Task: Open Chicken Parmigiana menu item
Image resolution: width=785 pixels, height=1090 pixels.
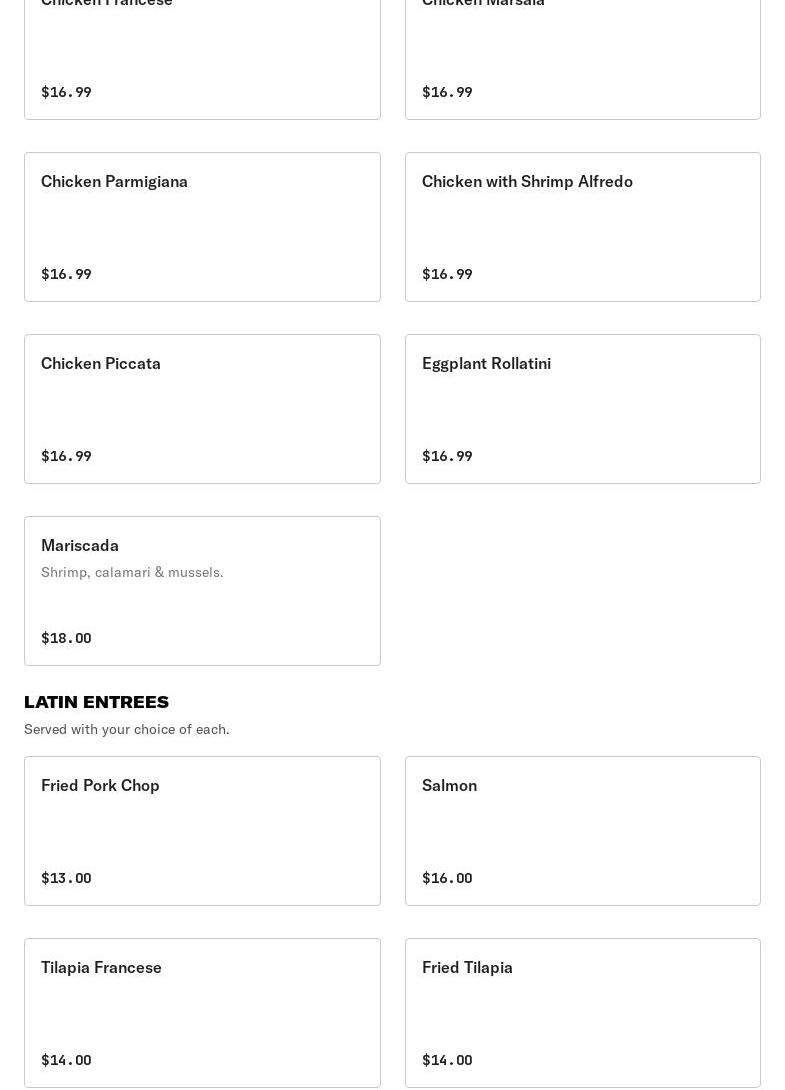Action: click(x=202, y=227)
